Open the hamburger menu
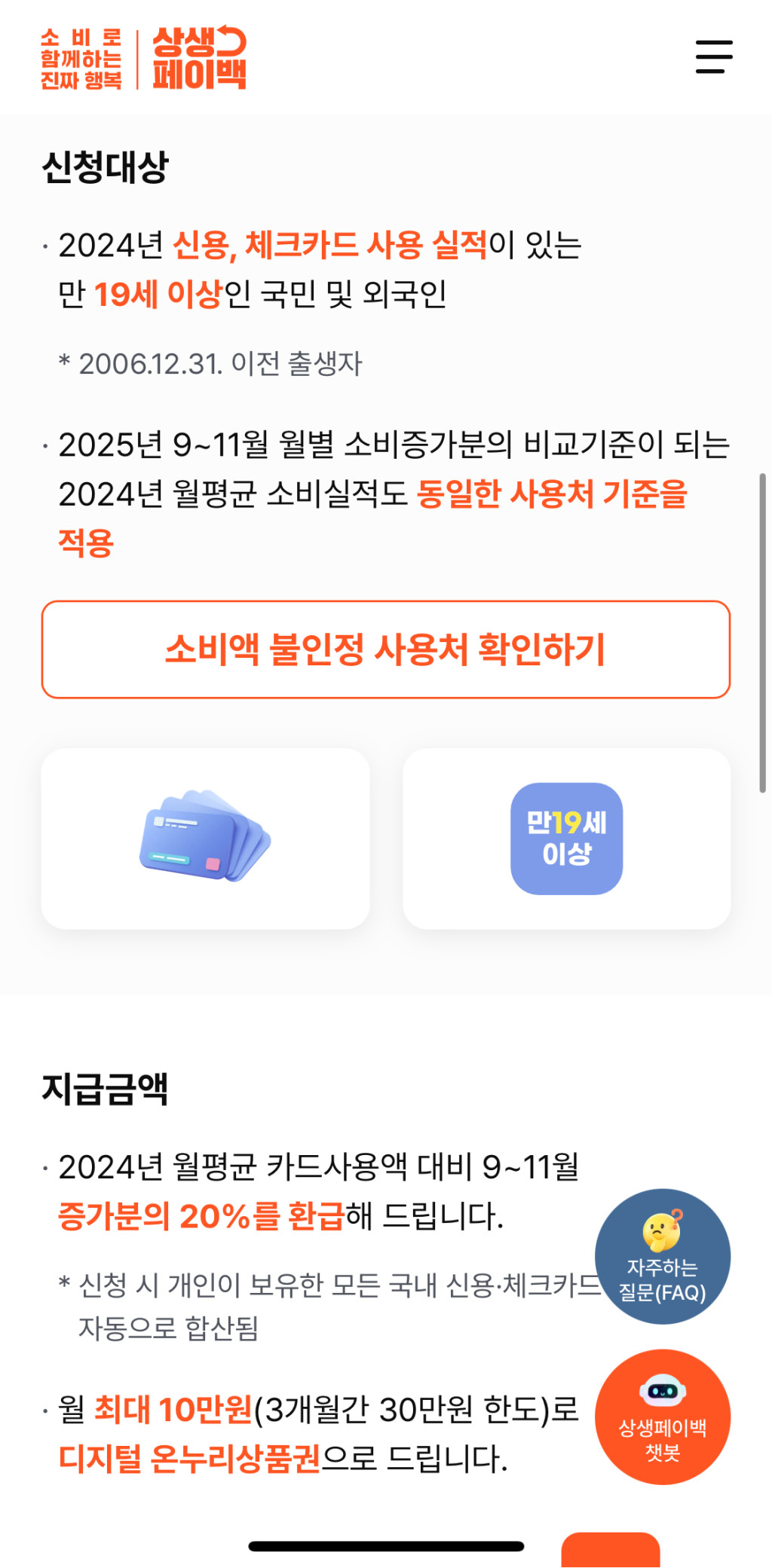The width and height of the screenshot is (772, 1568). 713,57
